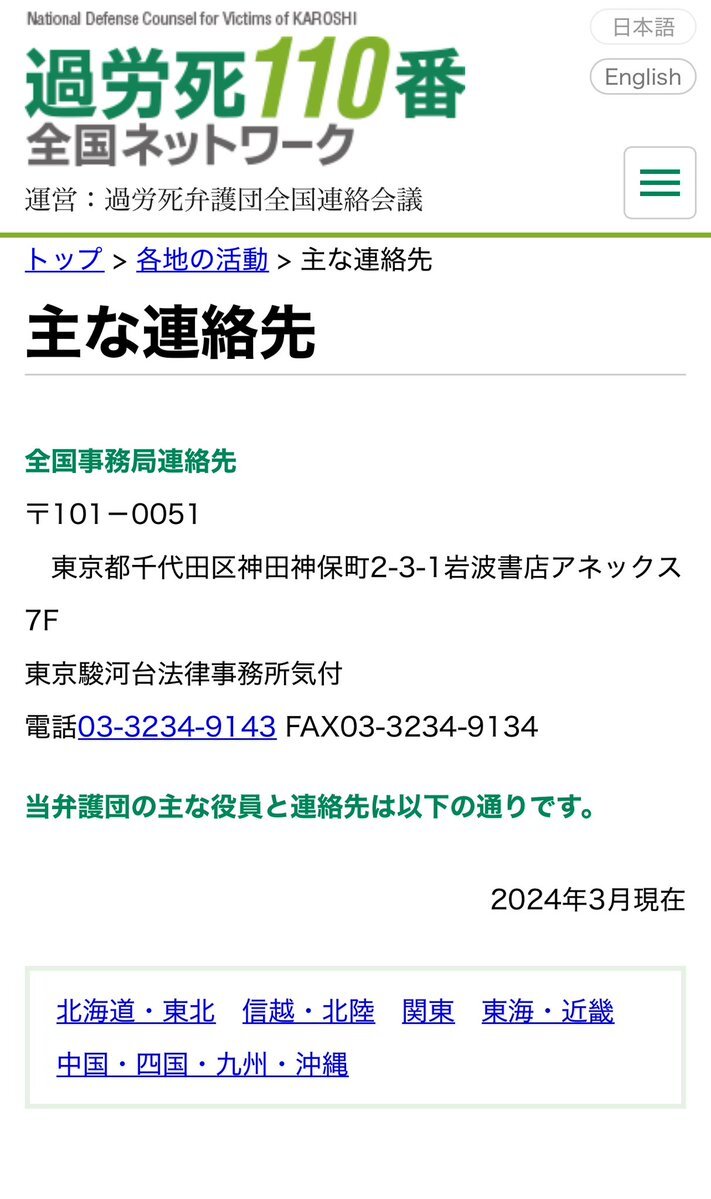Jump to 中国・四国・九州・沖縄 section

point(202,1064)
